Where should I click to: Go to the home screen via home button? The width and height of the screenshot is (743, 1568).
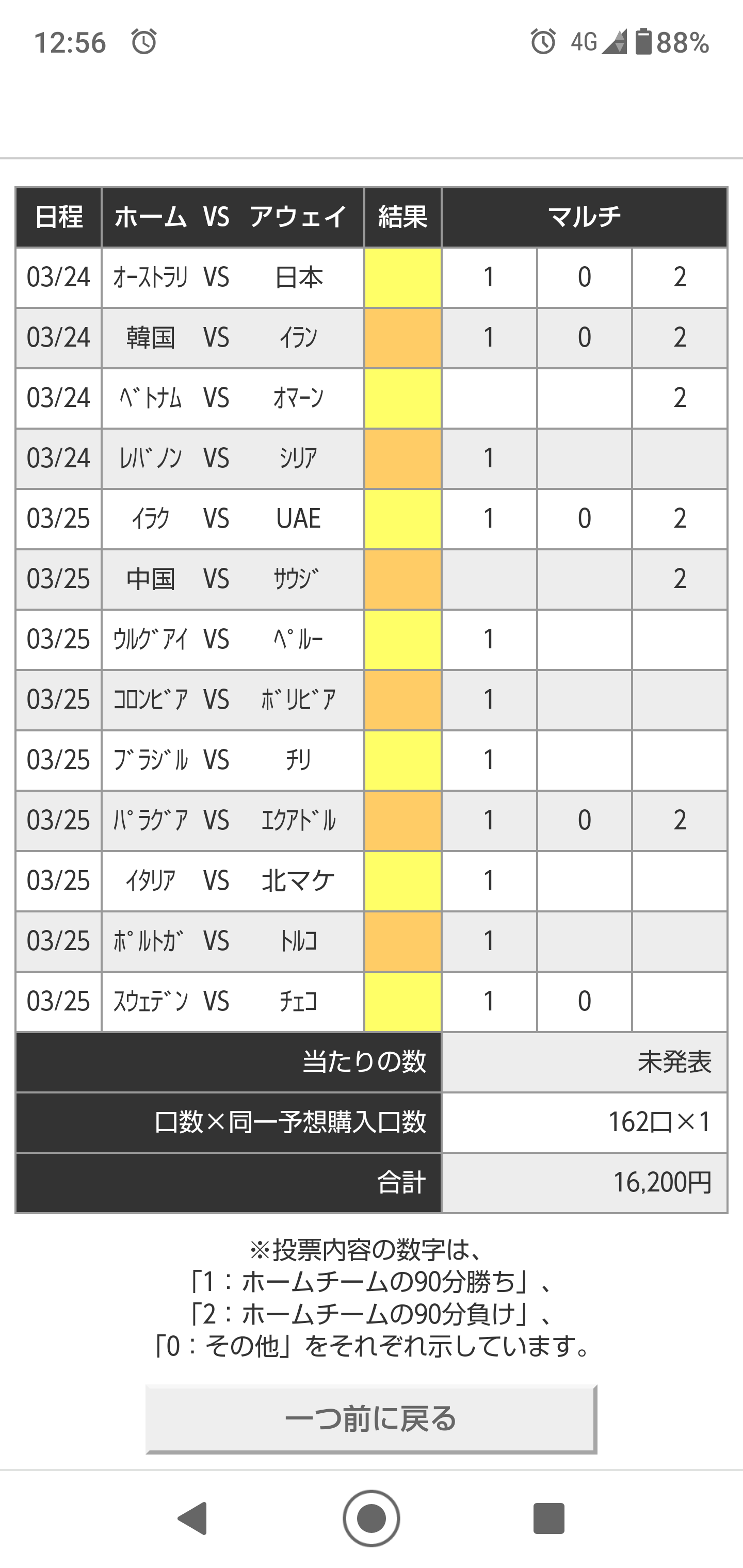click(x=372, y=1518)
